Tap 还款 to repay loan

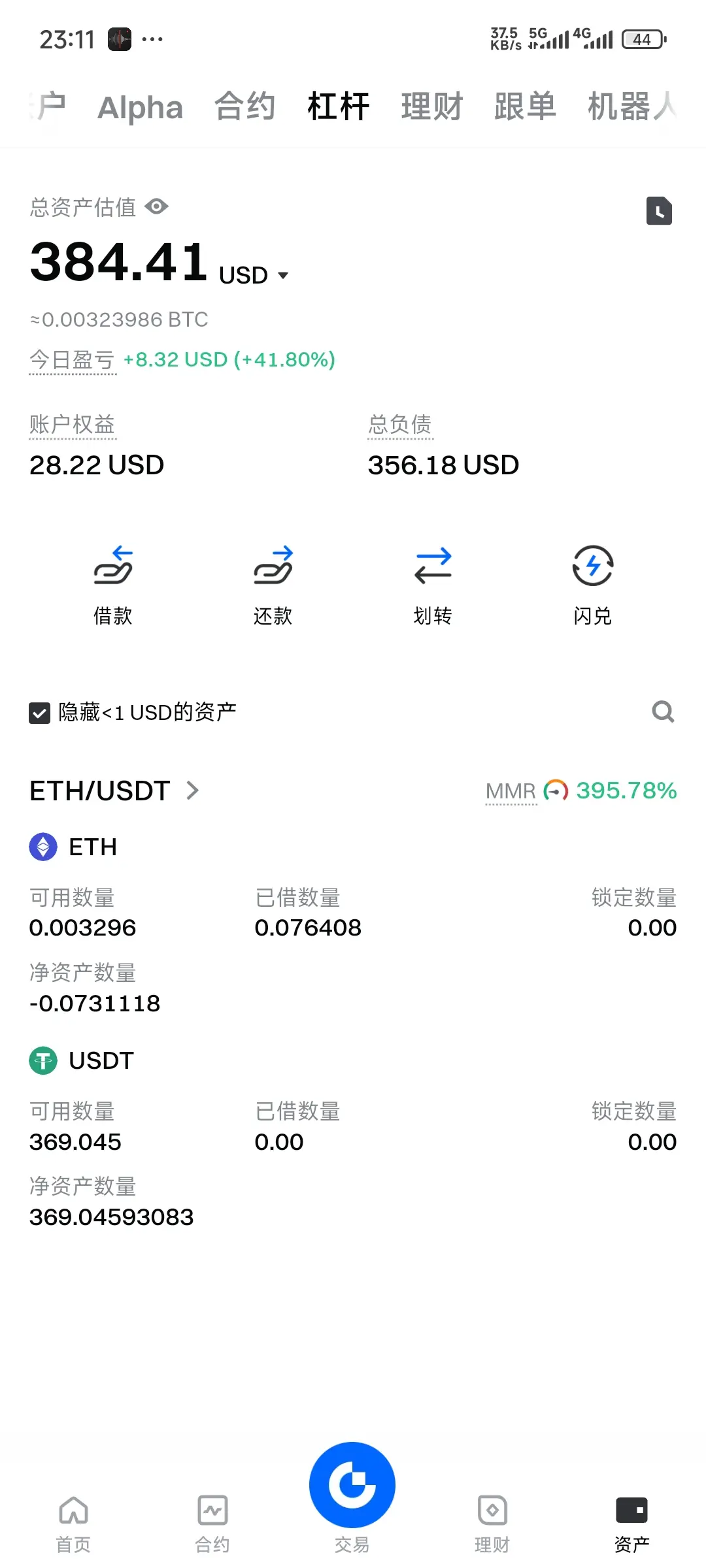click(273, 585)
